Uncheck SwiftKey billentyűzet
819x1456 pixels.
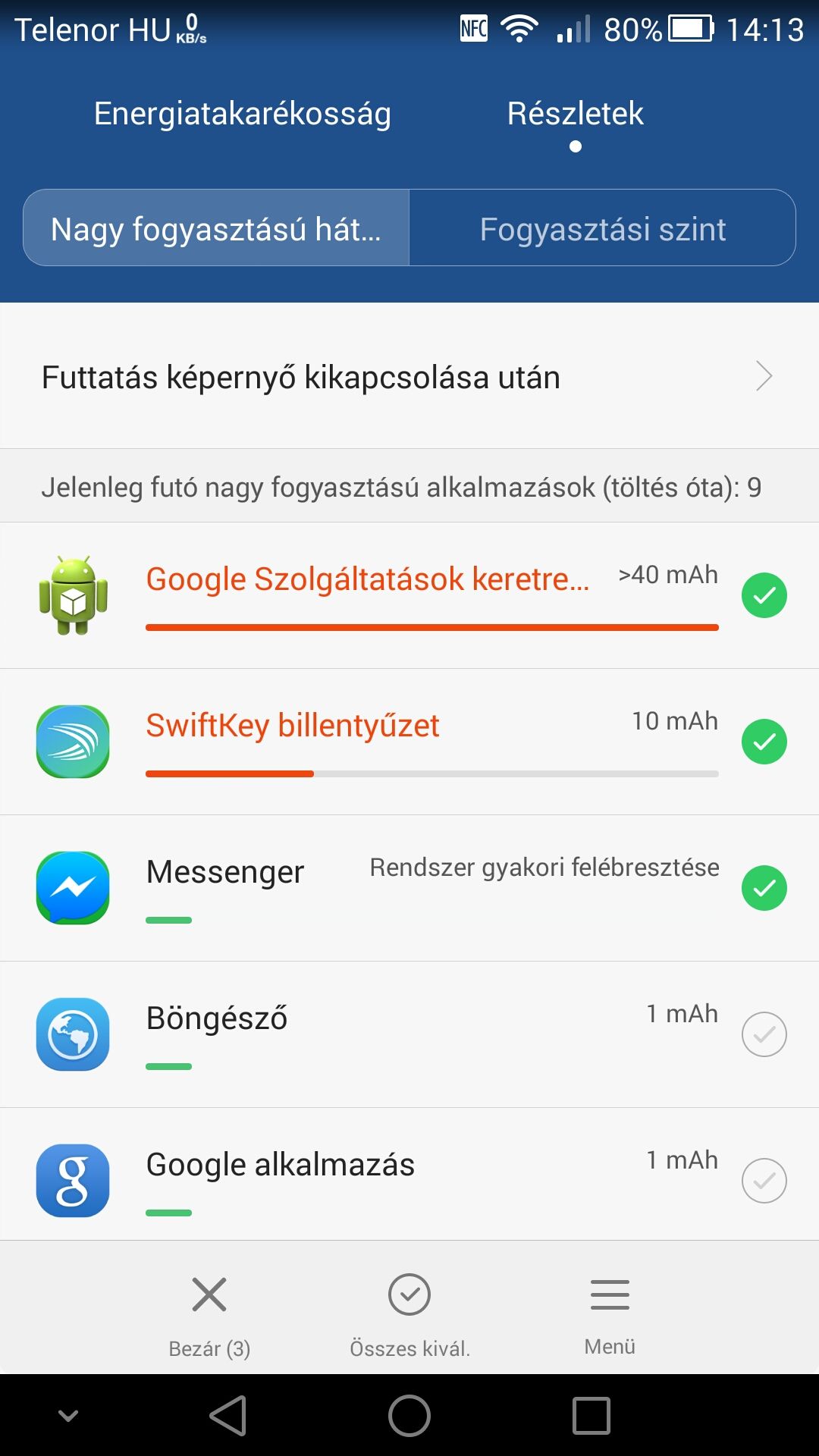pyautogui.click(x=764, y=742)
